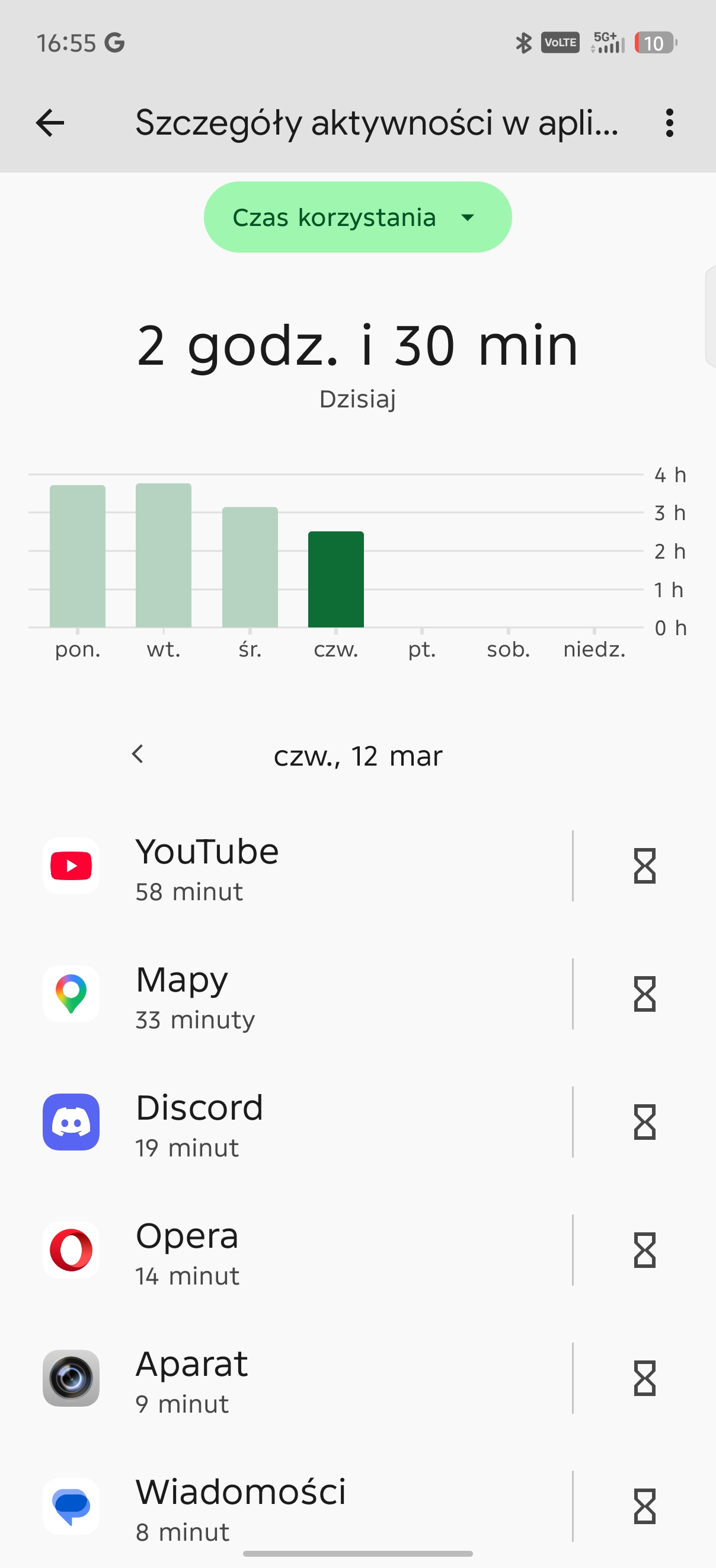Go back using the top arrow
This screenshot has height=1568, width=716.
(x=50, y=123)
